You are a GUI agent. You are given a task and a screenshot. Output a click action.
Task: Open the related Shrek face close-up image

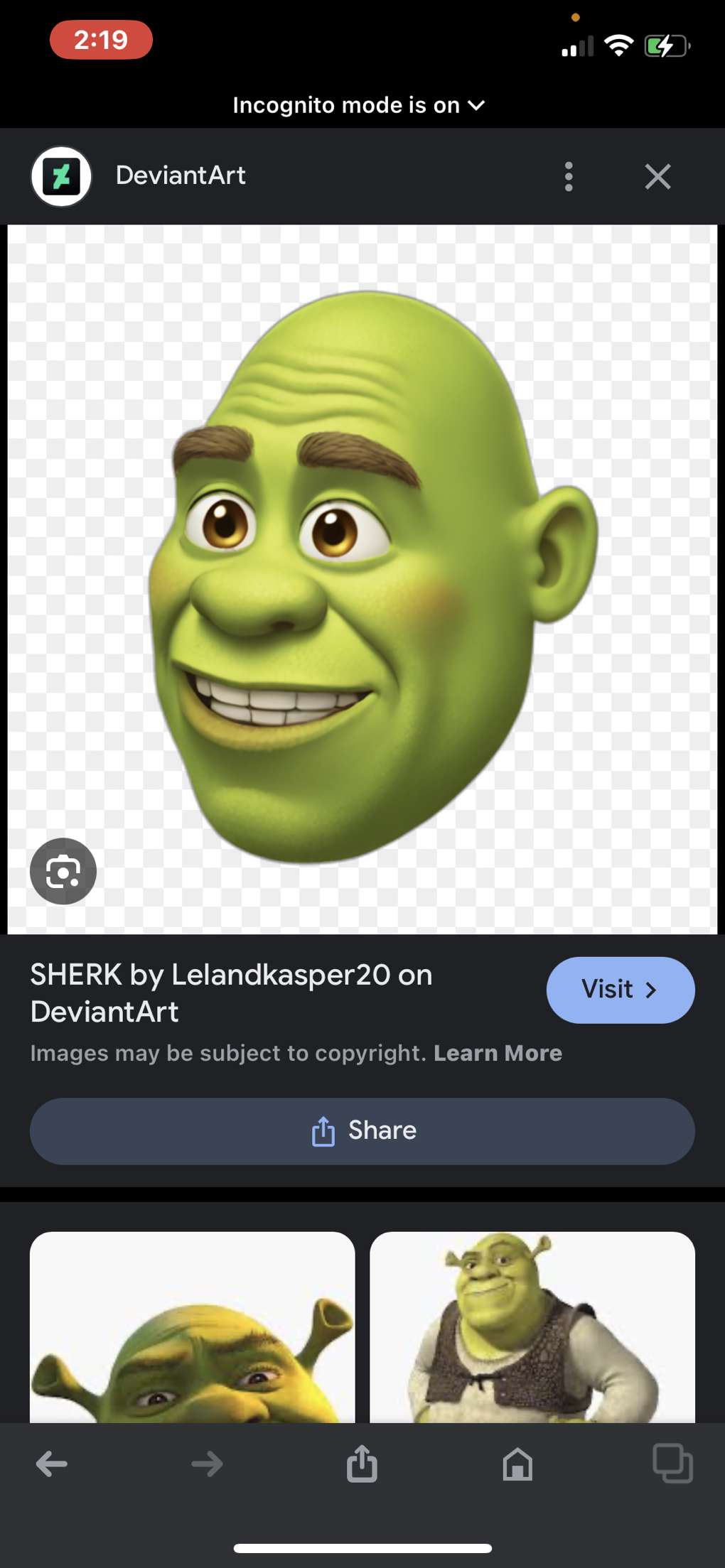point(192,1327)
